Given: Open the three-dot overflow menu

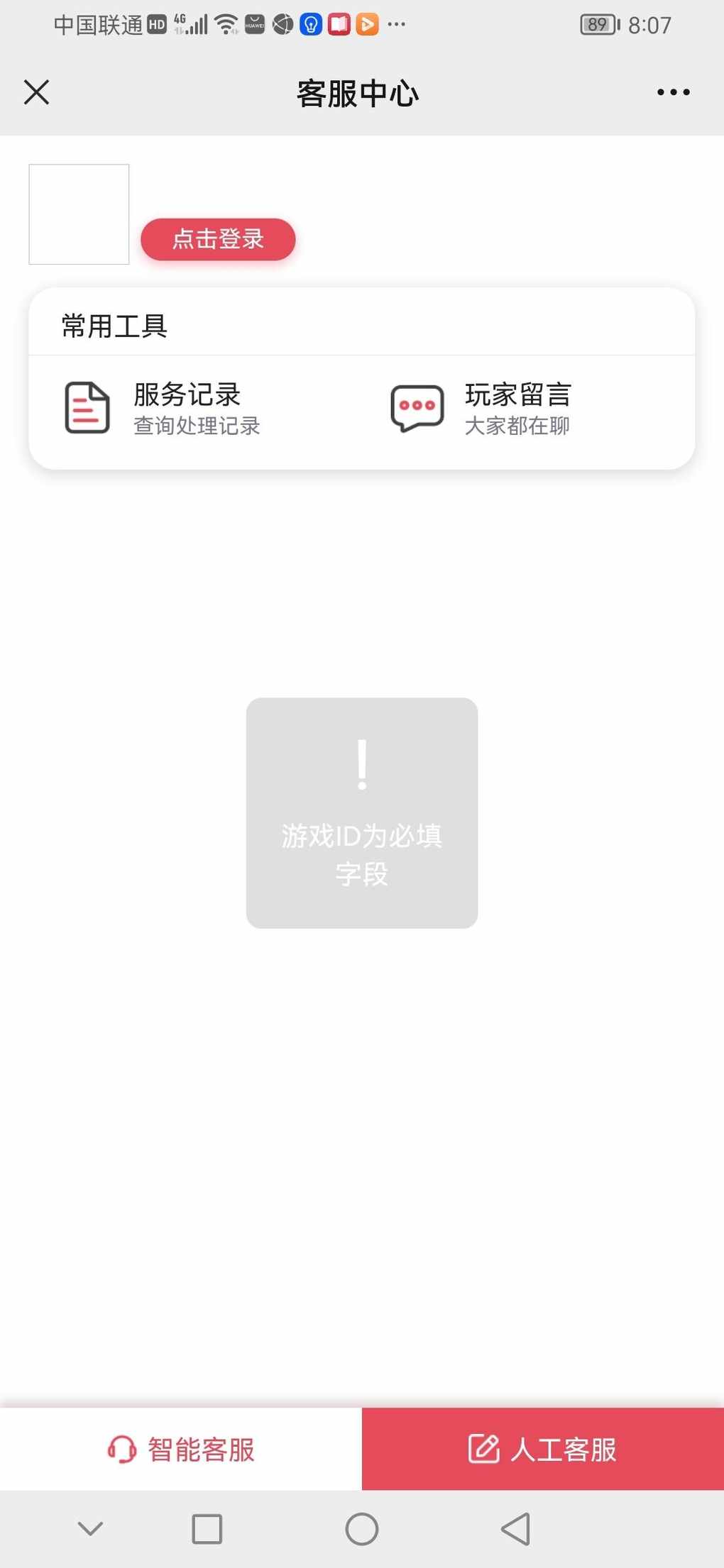Looking at the screenshot, I should 673,92.
